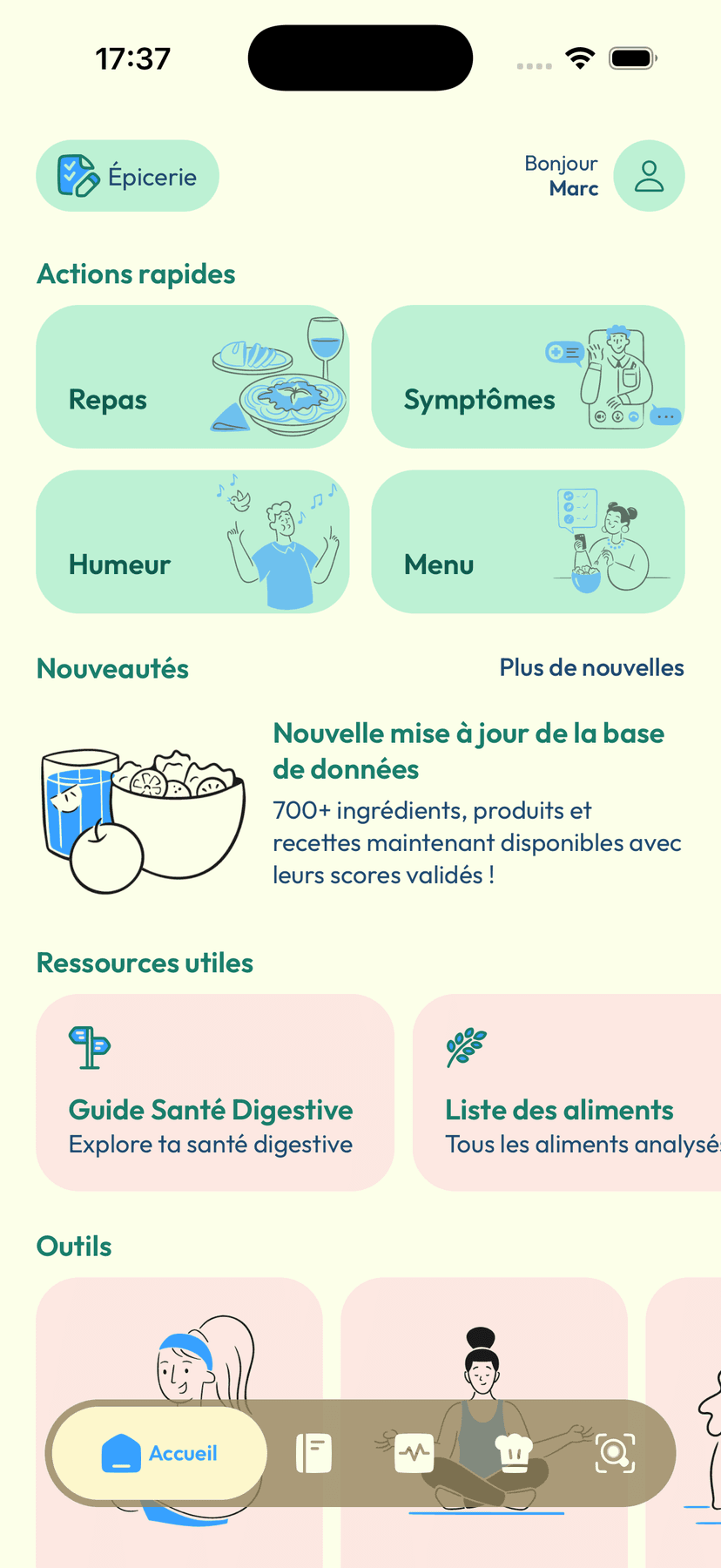Click the signpost icon on Guide Santé Digestive

click(88, 1048)
